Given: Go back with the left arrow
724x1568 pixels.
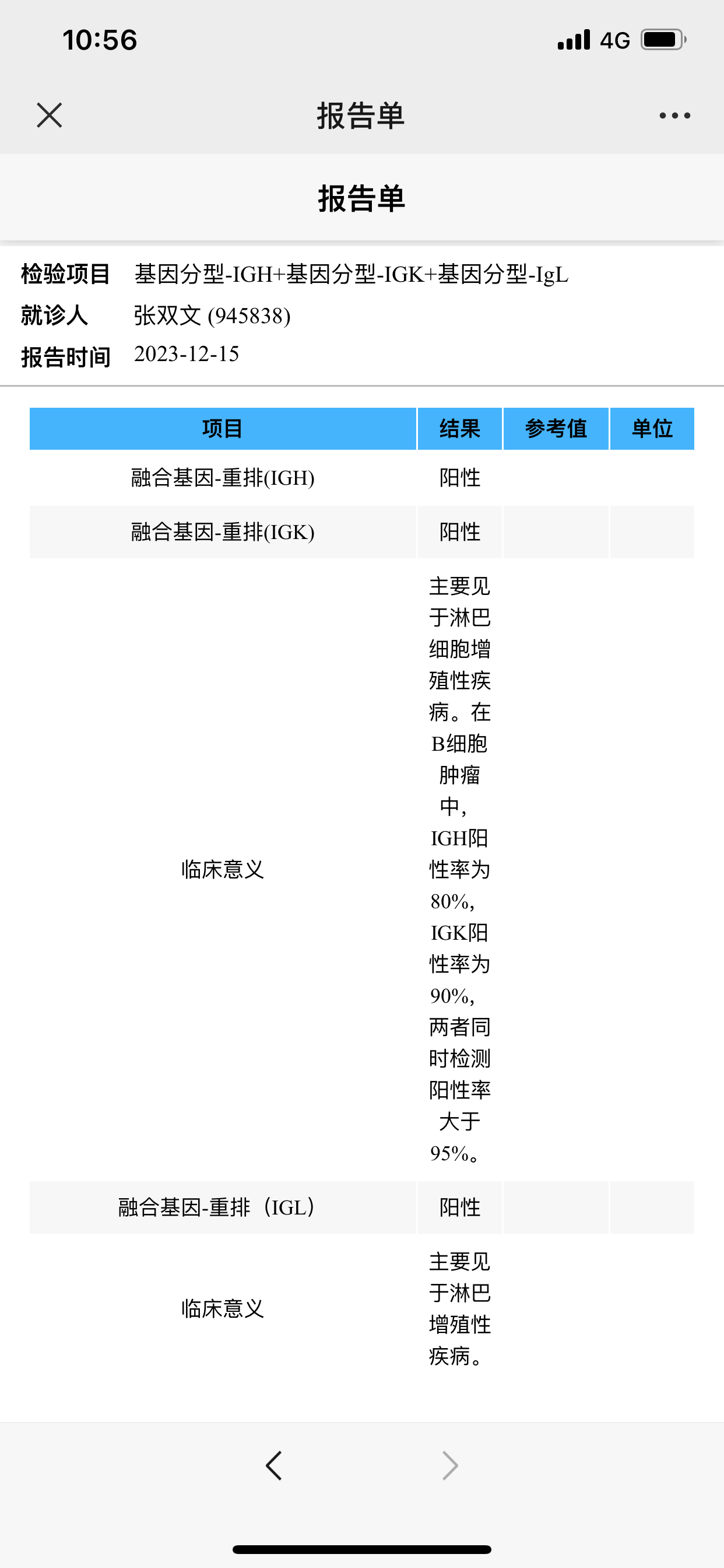Looking at the screenshot, I should pyautogui.click(x=274, y=1465).
